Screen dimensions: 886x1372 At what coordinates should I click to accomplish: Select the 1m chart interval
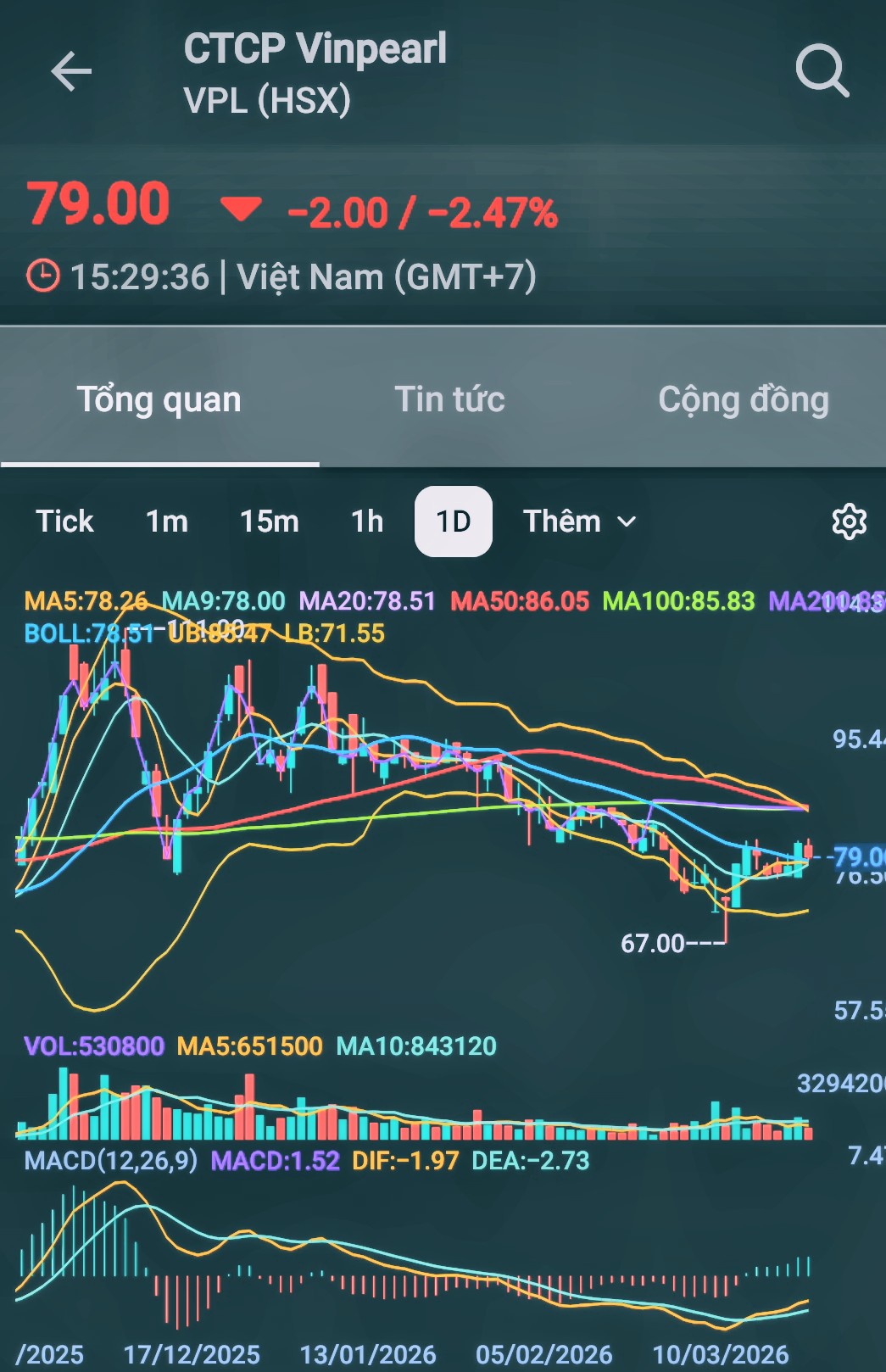tap(167, 521)
